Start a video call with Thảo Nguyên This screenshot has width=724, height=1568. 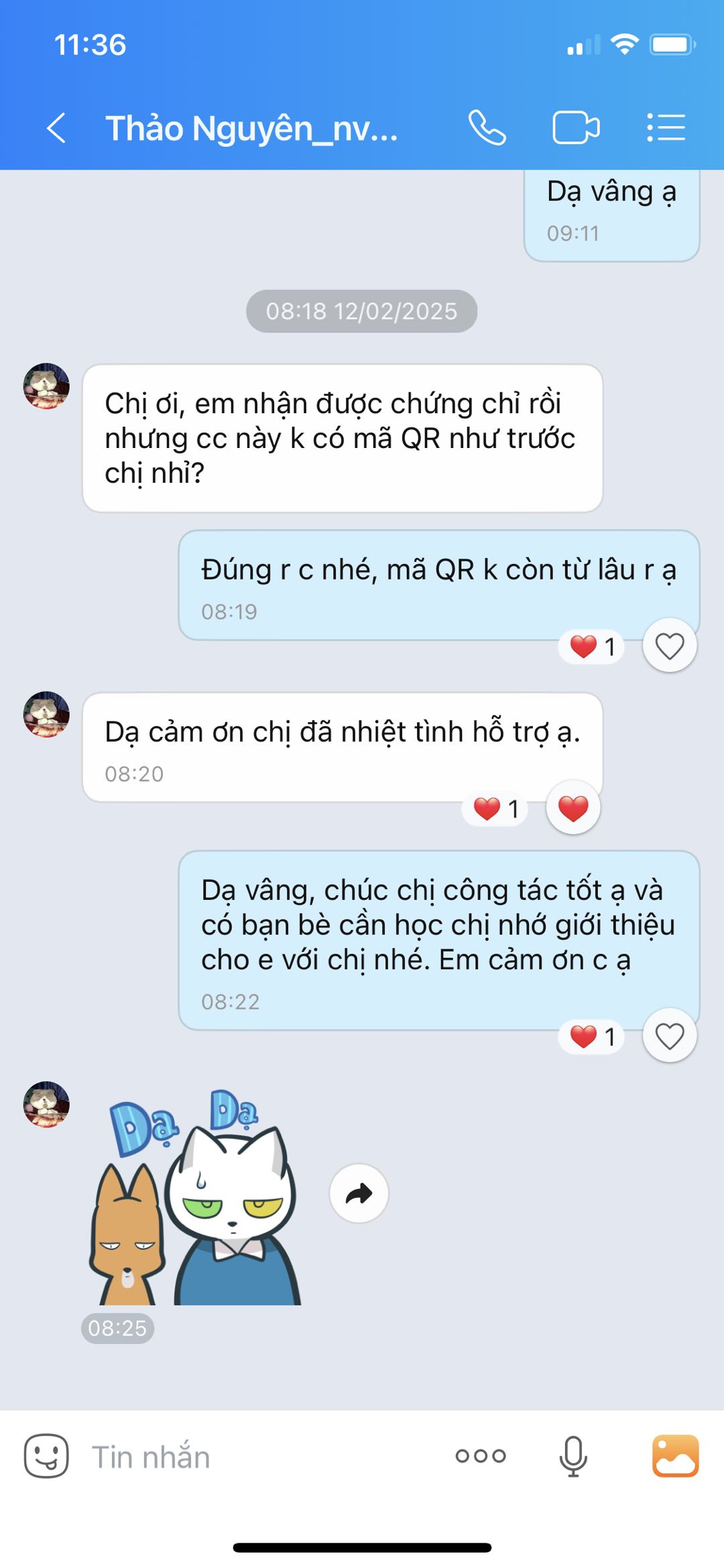click(575, 127)
